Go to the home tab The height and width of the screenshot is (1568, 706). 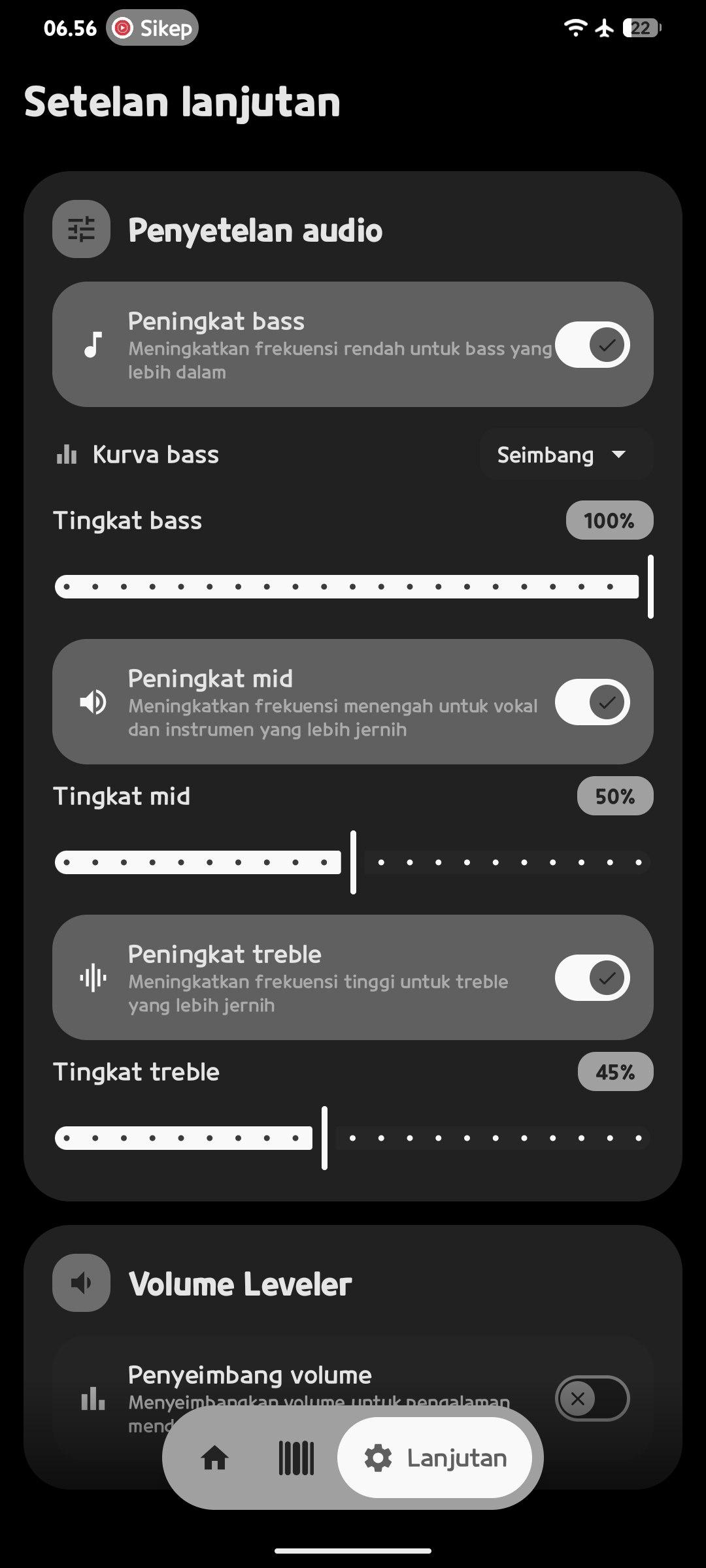point(214,1458)
